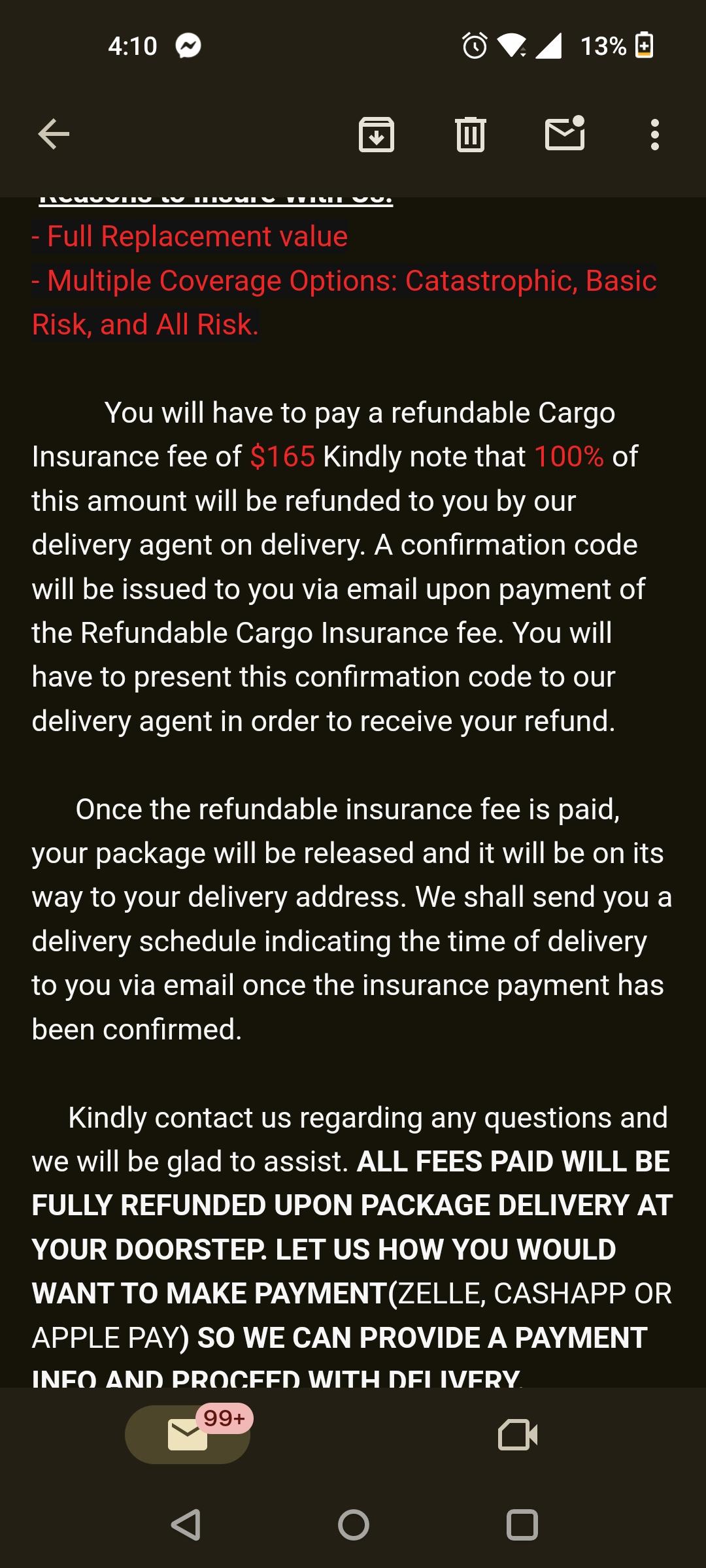Archive this email
The width and height of the screenshot is (706, 1568).
(377, 135)
